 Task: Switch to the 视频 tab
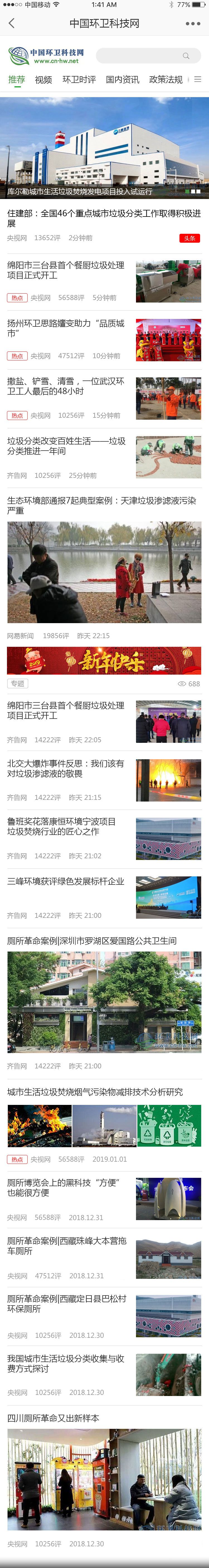coord(43,80)
